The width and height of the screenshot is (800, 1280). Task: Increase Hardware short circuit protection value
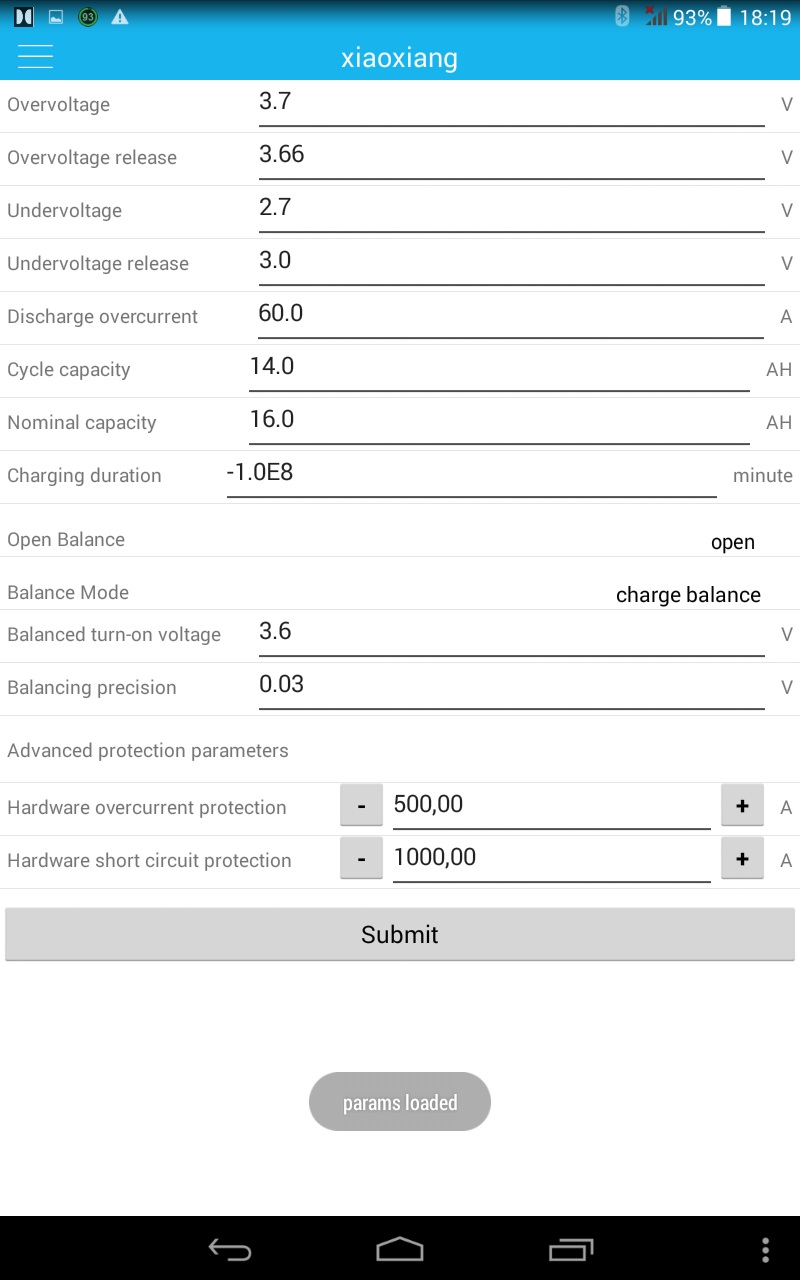point(742,858)
